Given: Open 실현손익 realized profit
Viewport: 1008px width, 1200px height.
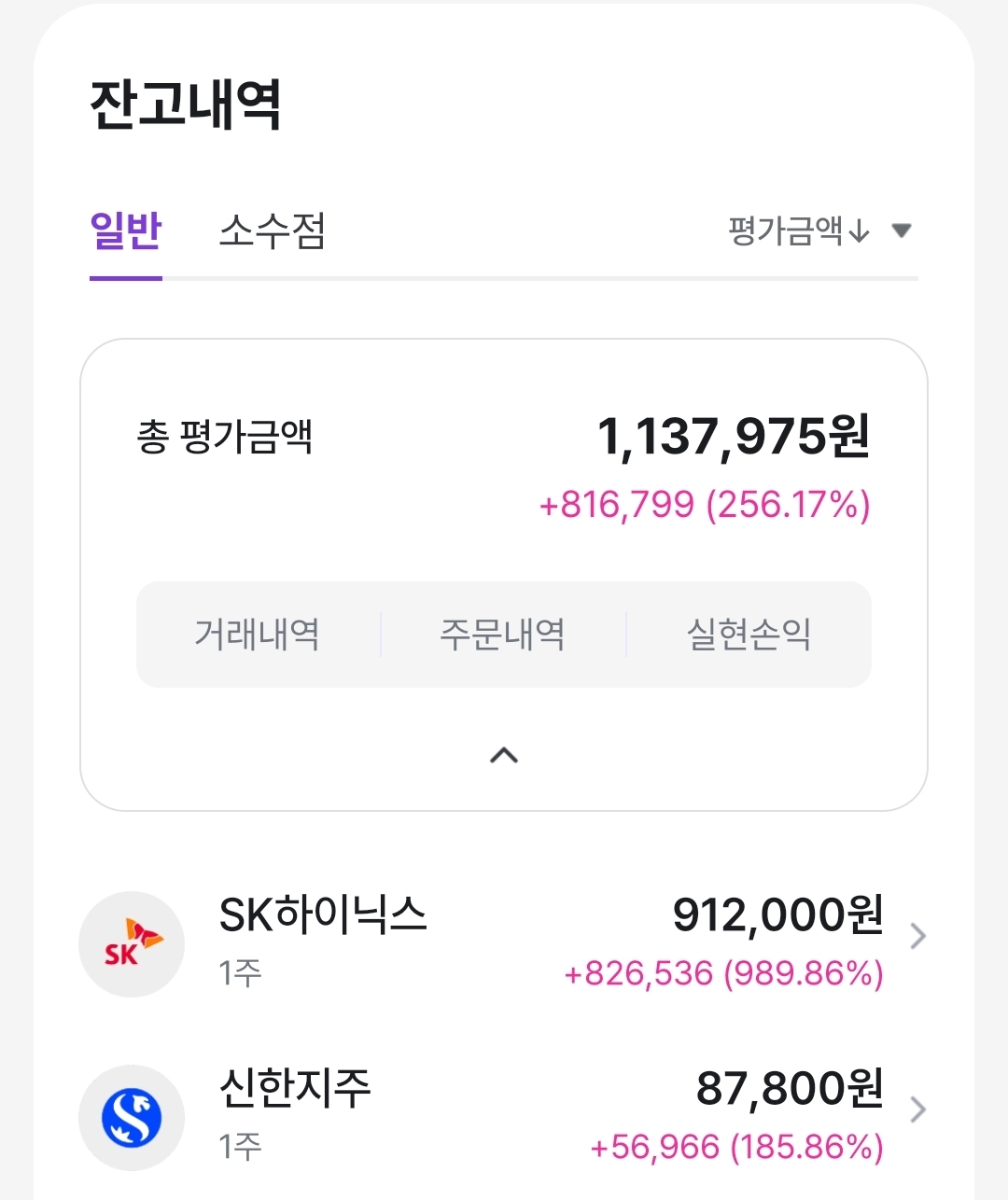Looking at the screenshot, I should point(749,635).
